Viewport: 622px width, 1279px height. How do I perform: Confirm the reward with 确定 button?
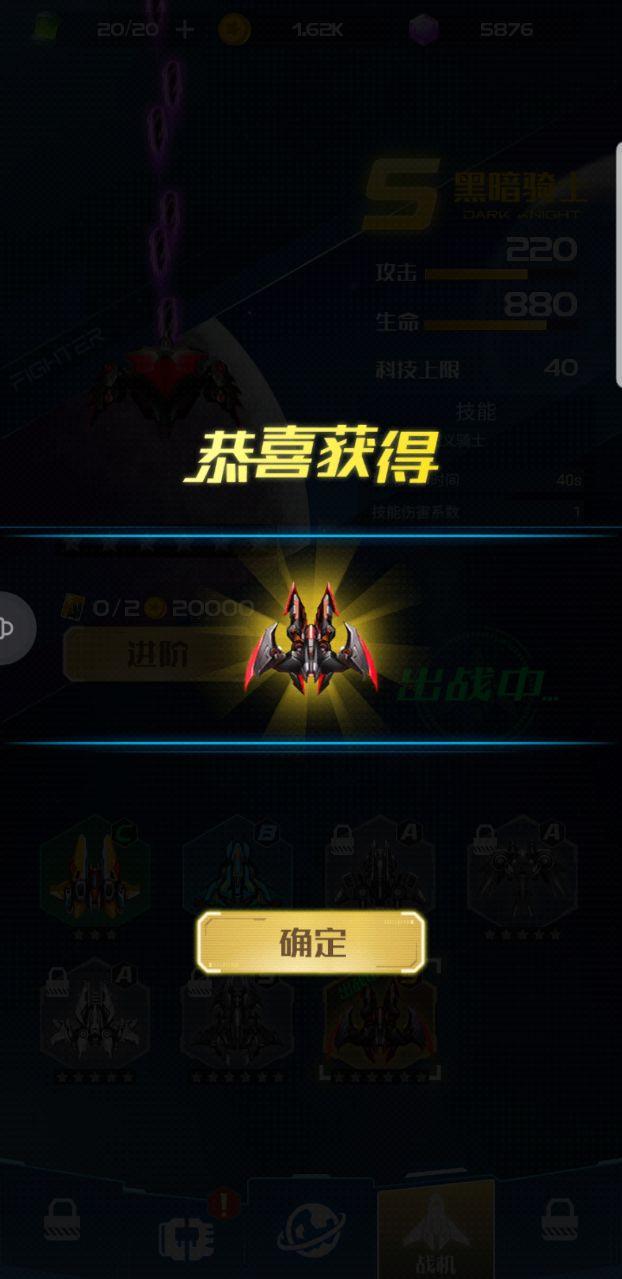click(311, 942)
